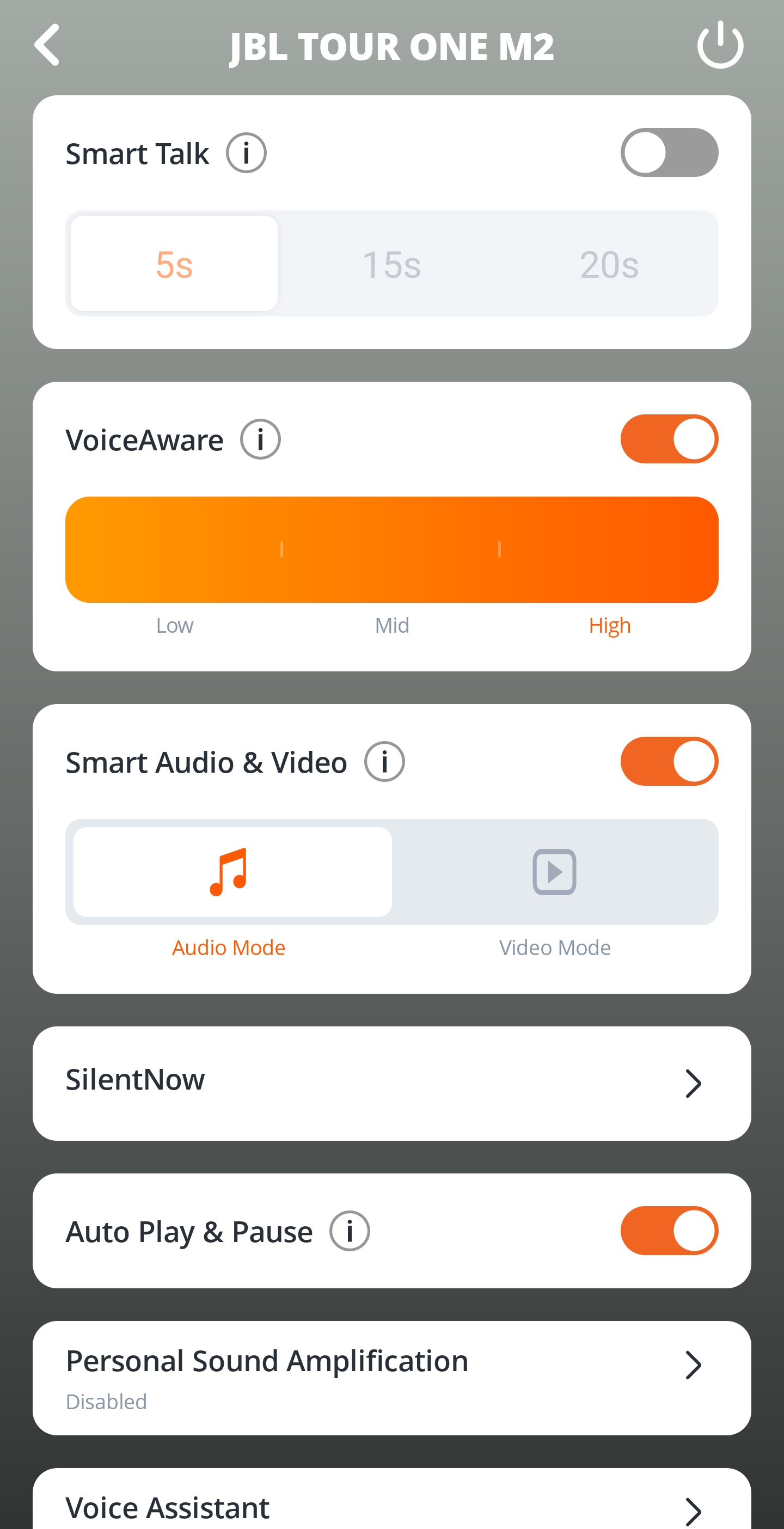Tap the power icon in the header
The image size is (784, 1529).
coord(720,45)
